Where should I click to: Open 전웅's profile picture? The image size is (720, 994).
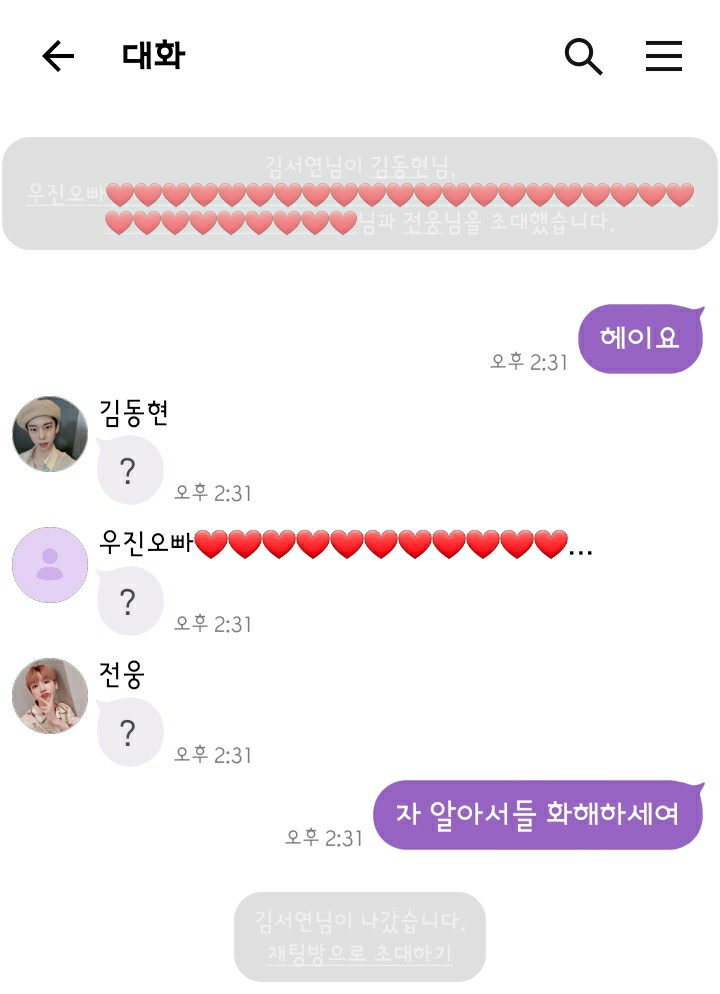(50, 696)
